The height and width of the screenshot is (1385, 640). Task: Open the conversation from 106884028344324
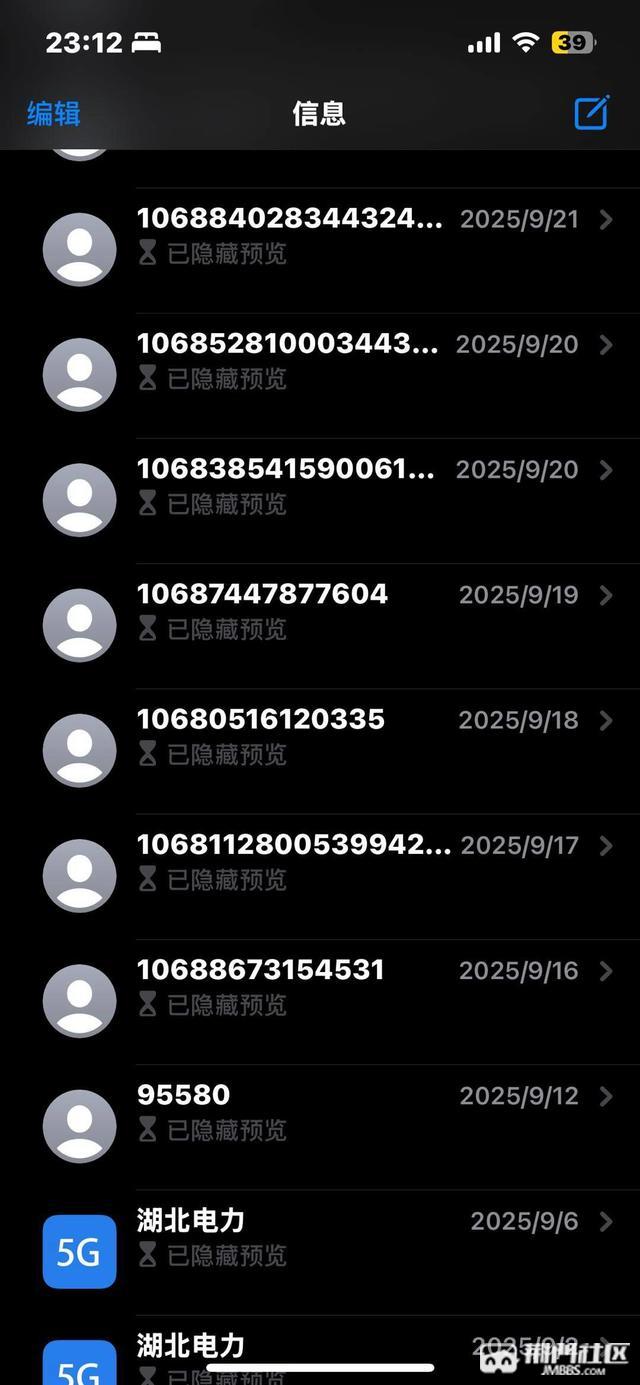[360, 236]
